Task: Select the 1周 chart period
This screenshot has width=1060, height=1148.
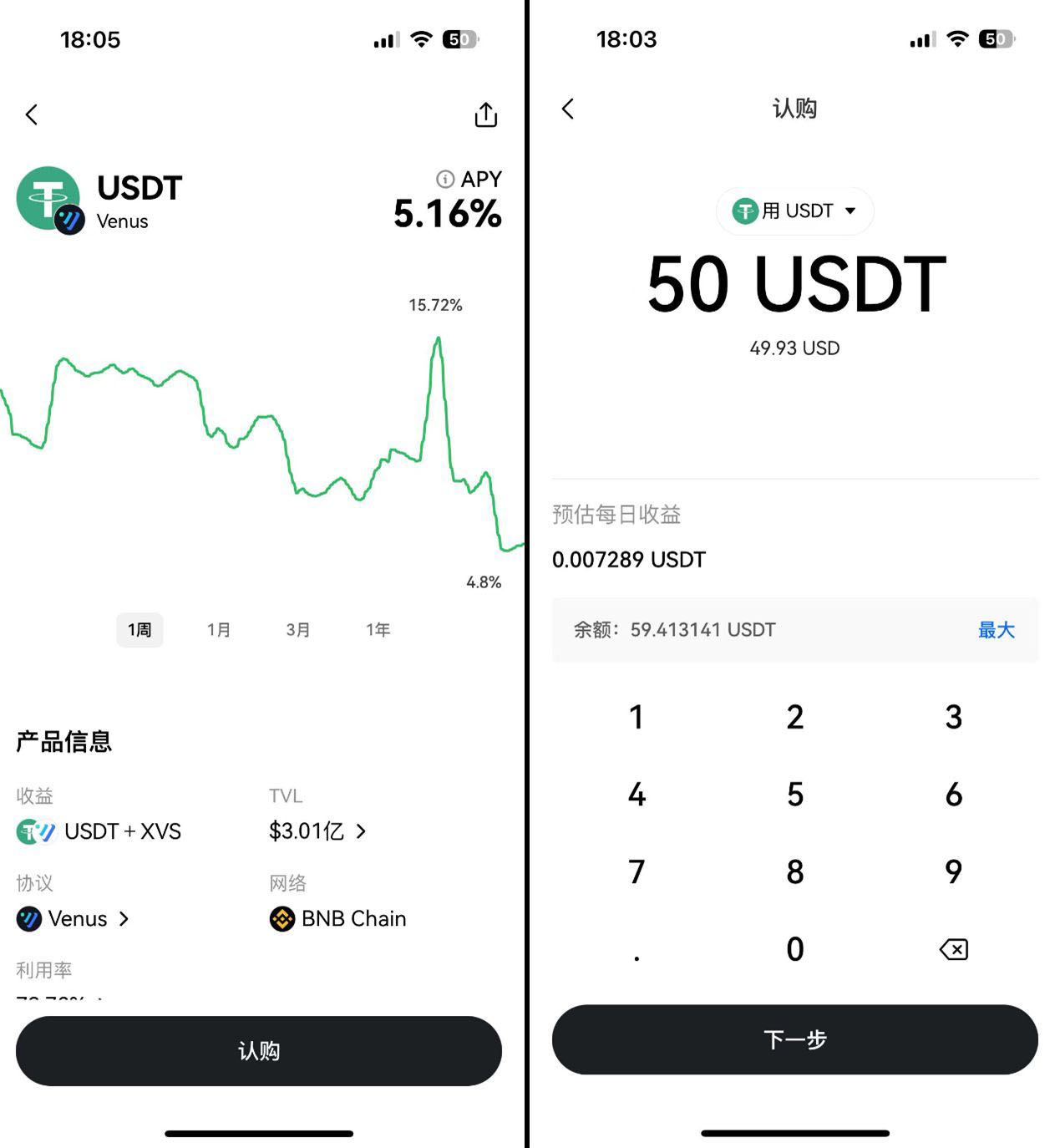Action: point(139,630)
